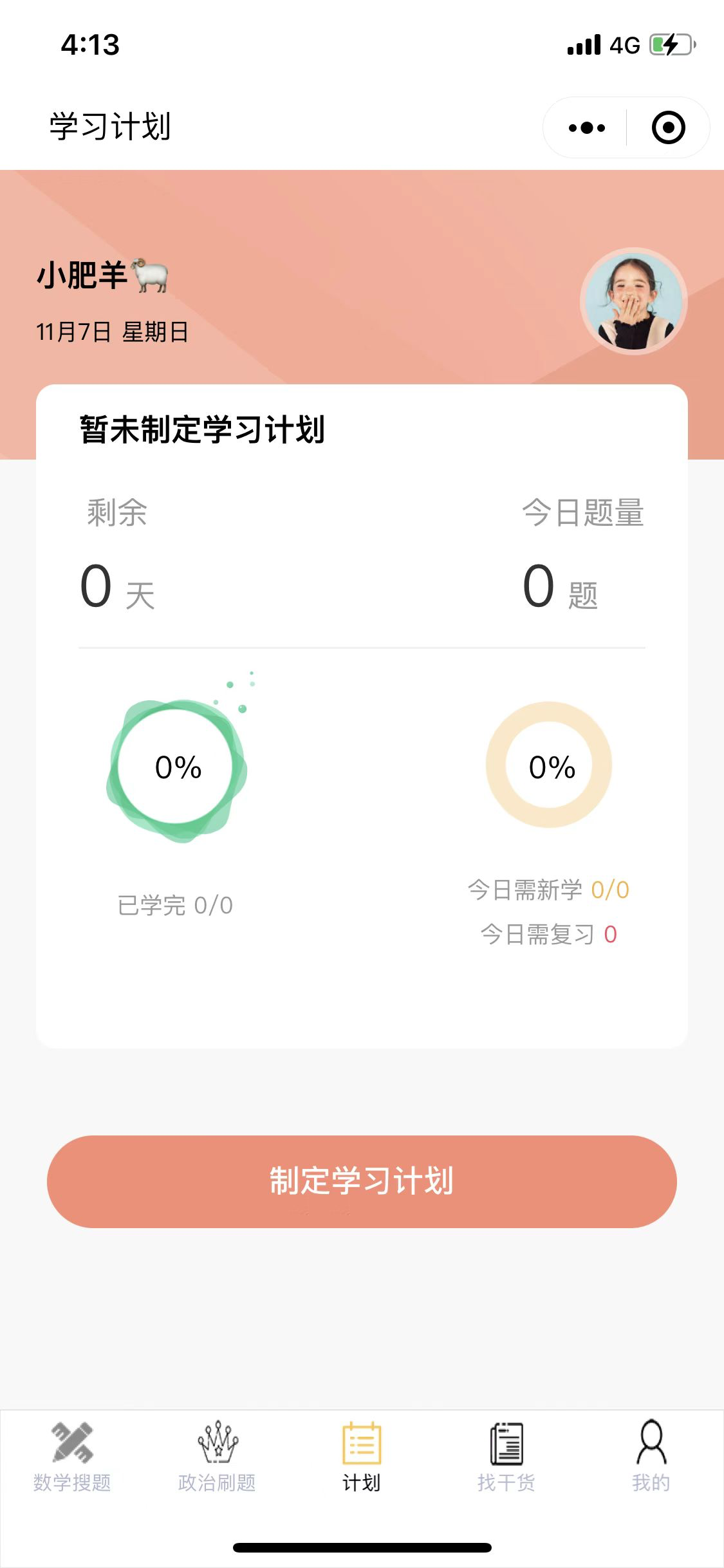Open the mini program more options menu
The image size is (724, 1568).
tap(586, 127)
